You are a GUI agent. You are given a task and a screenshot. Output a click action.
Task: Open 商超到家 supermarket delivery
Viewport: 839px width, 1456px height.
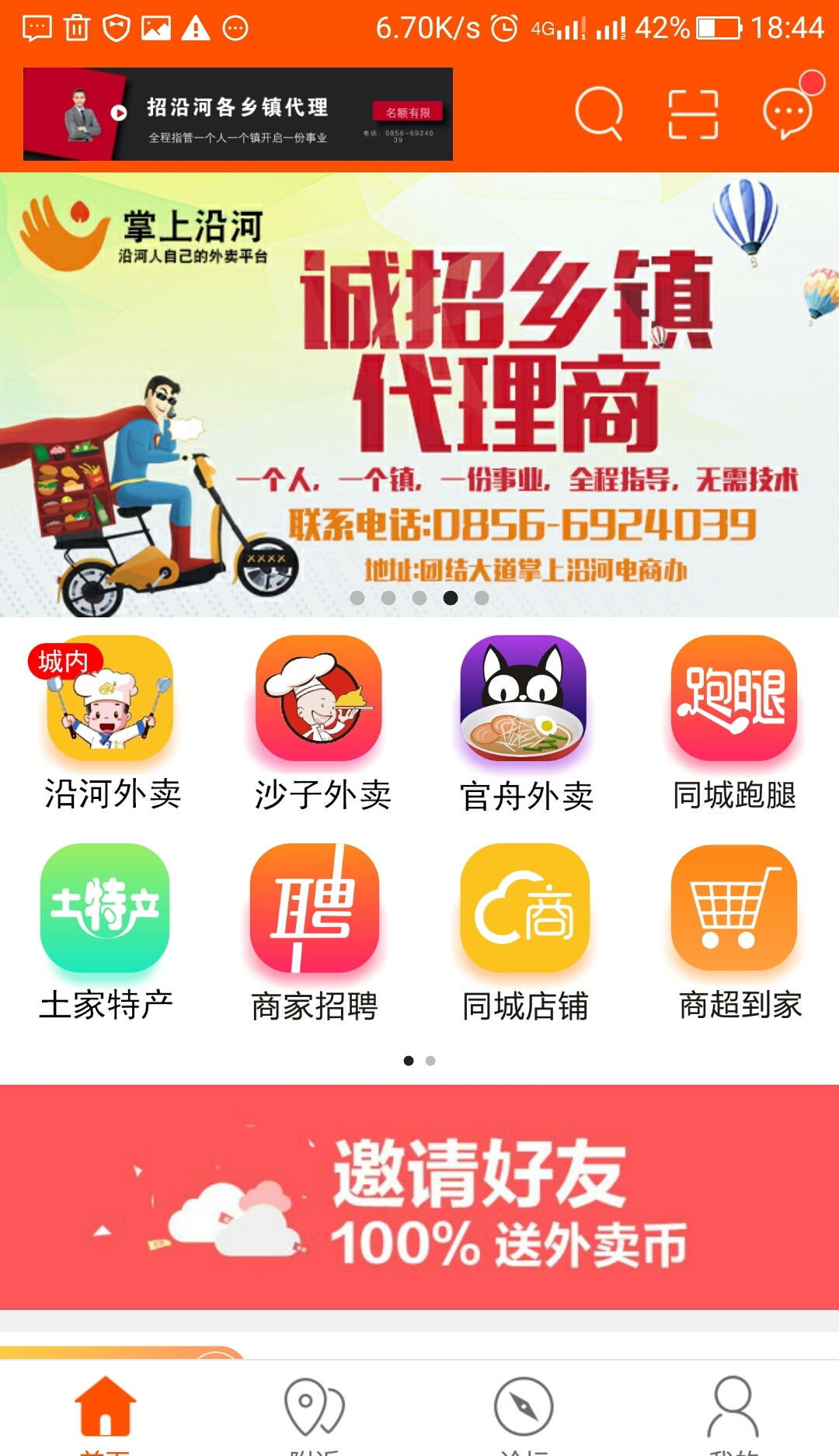[736, 932]
